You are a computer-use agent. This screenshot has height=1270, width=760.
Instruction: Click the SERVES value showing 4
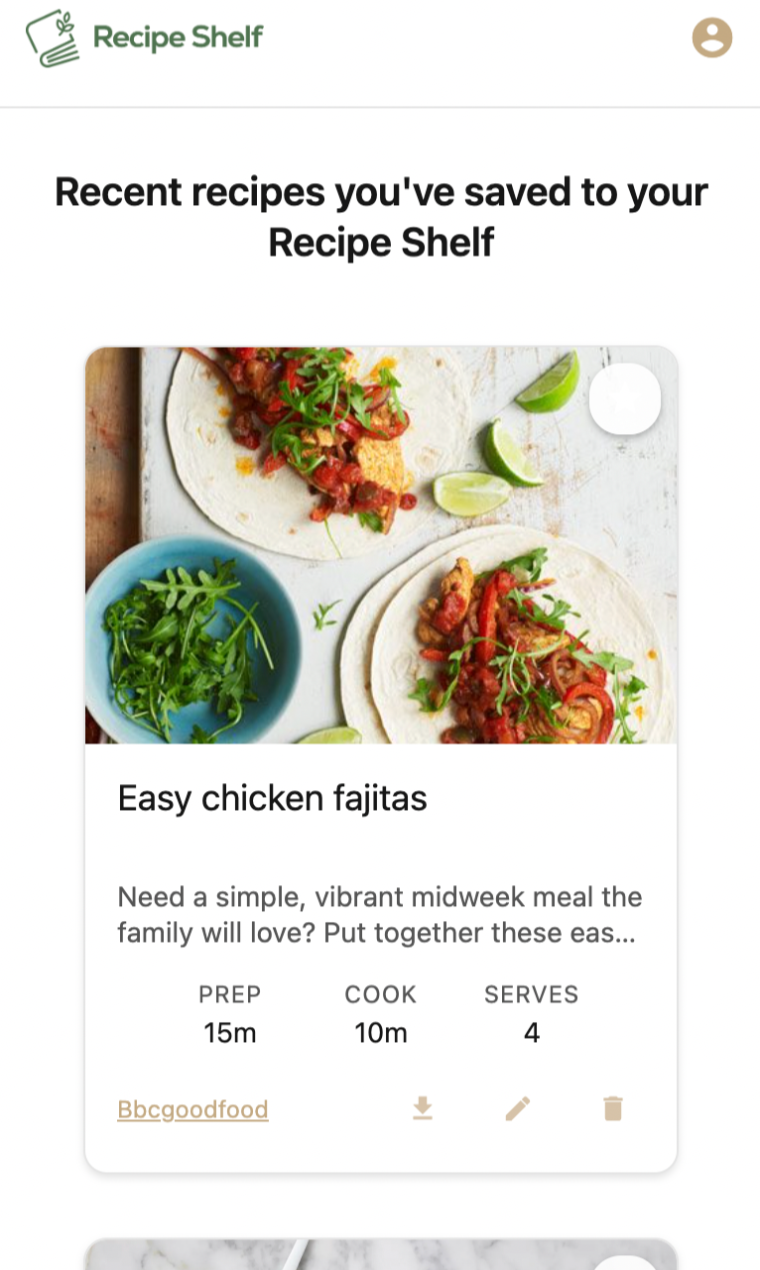tap(531, 1033)
